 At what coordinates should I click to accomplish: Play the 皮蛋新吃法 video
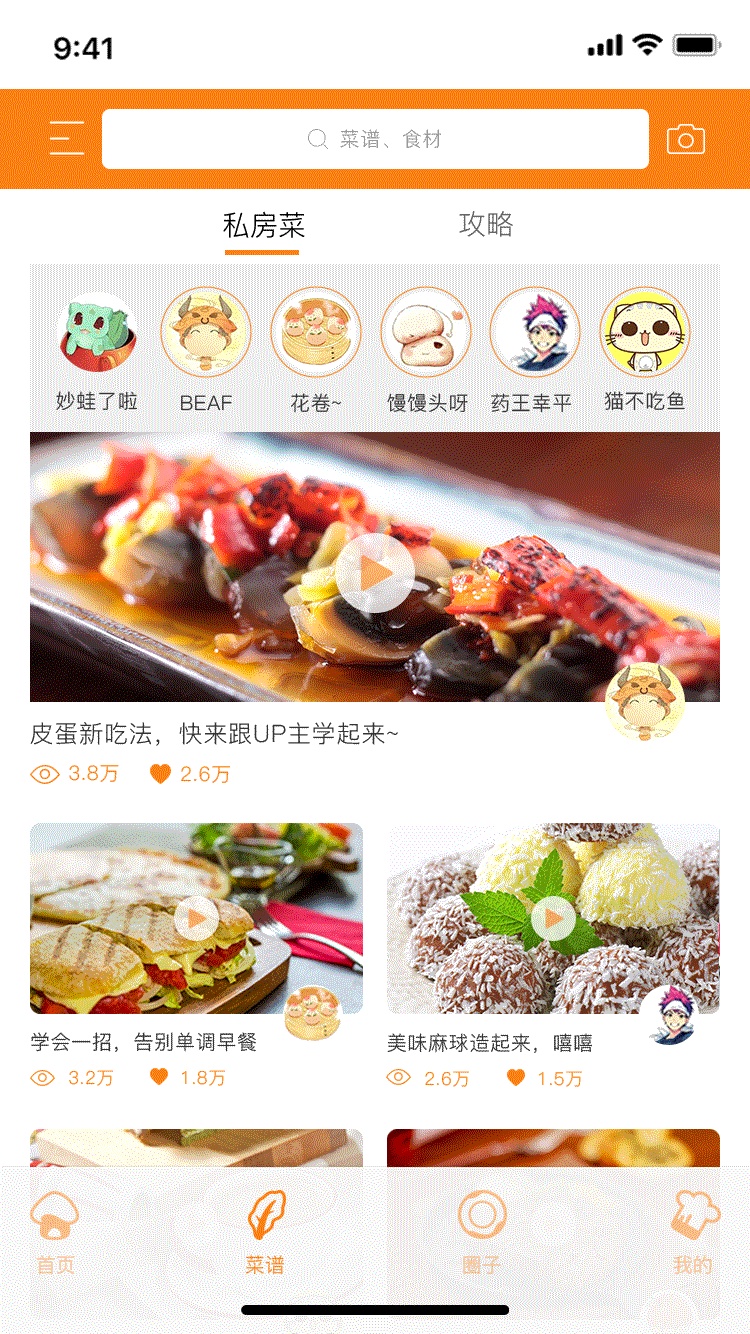point(375,573)
